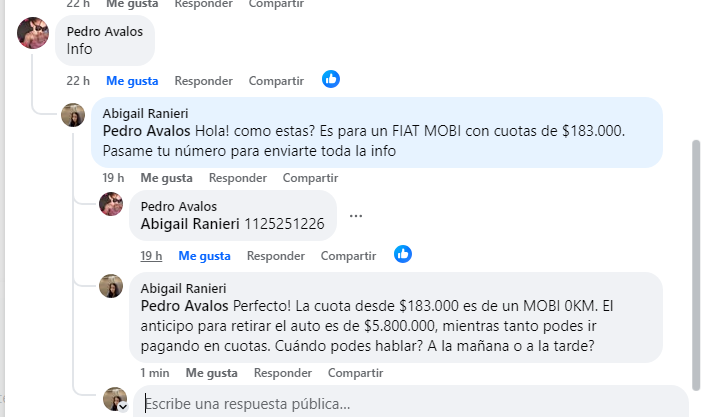The height and width of the screenshot is (417, 703).
Task: Like Abigail's MOBI 0KM reply
Action: 212,373
